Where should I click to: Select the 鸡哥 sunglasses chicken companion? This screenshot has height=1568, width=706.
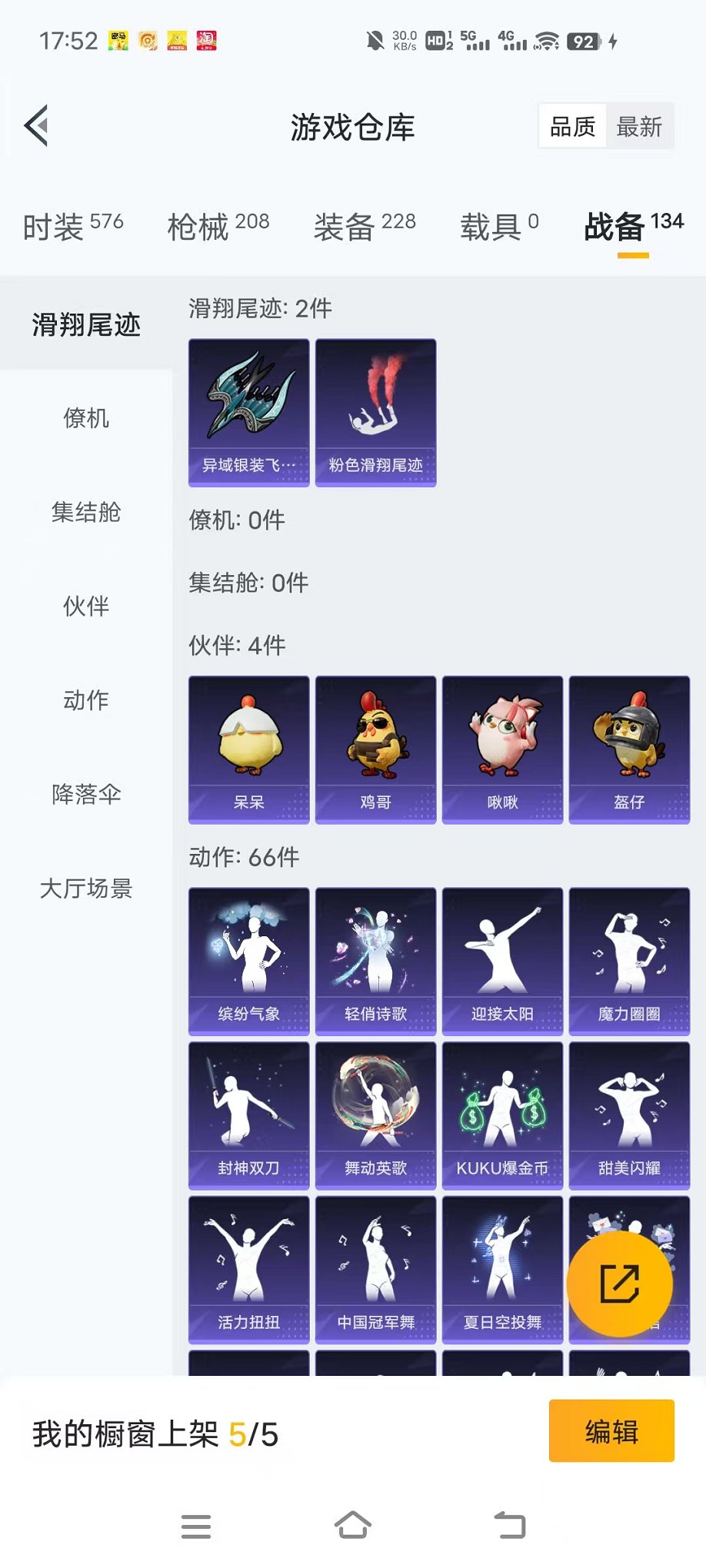pyautogui.click(x=375, y=740)
